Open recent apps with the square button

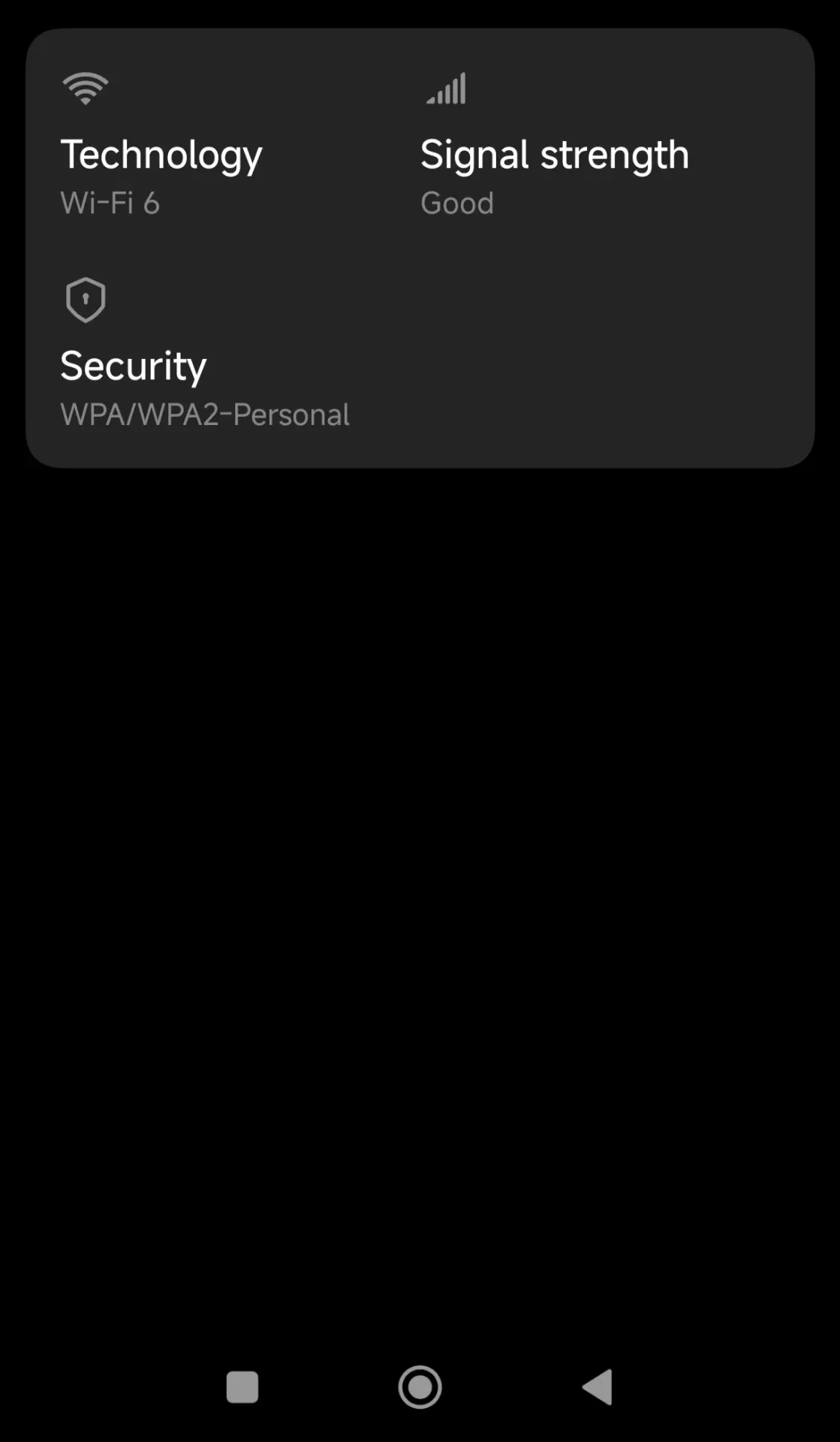point(242,1386)
